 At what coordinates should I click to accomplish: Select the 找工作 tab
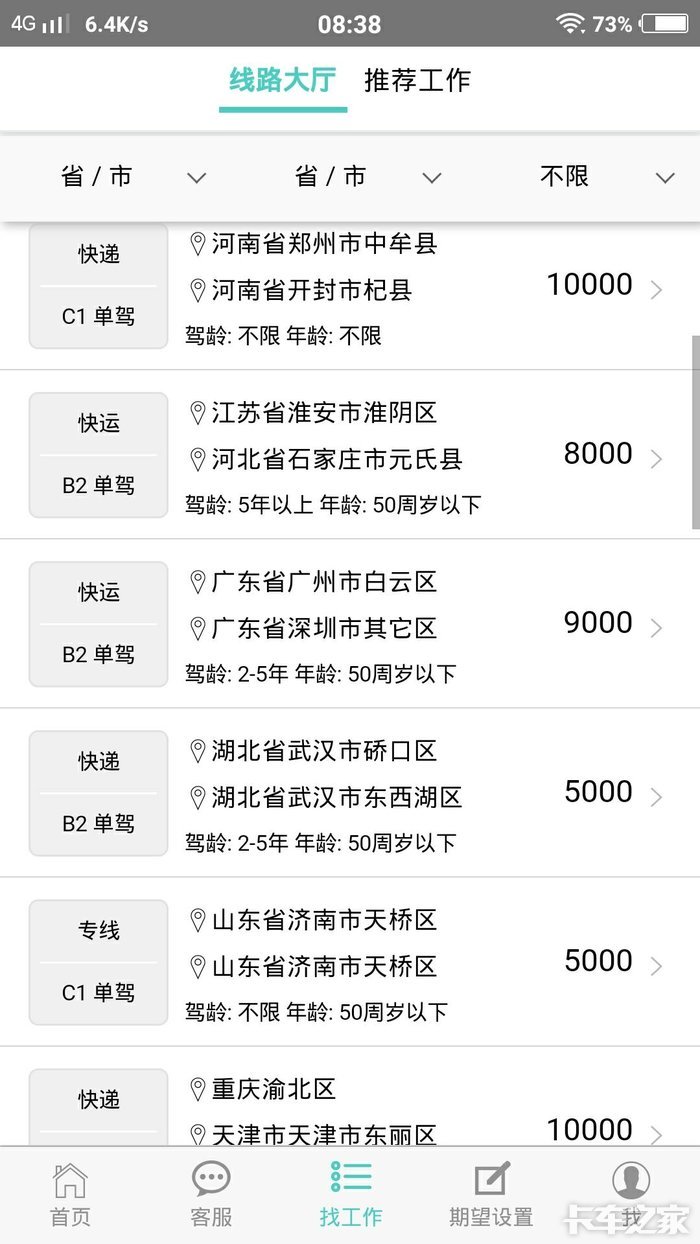[x=351, y=1195]
